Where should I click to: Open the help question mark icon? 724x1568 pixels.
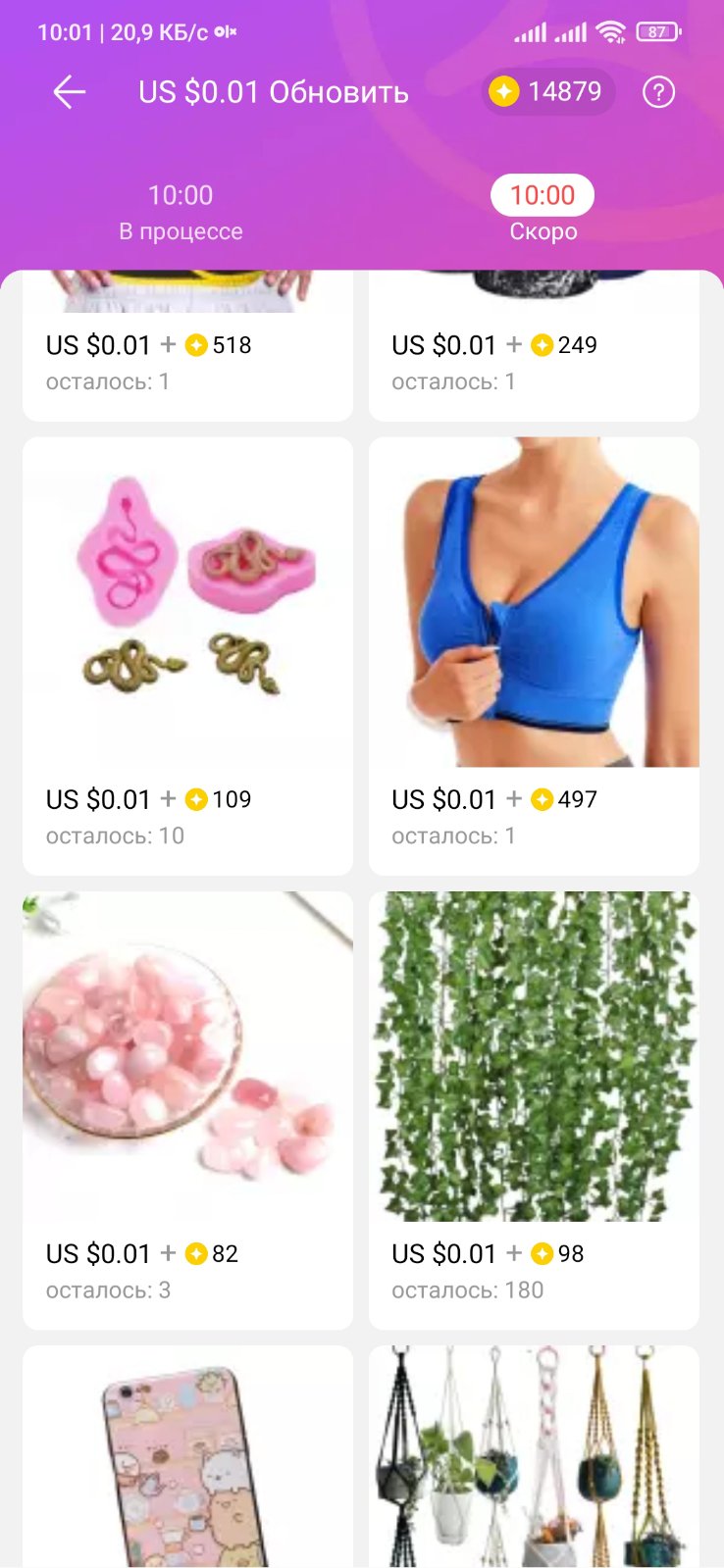[658, 92]
